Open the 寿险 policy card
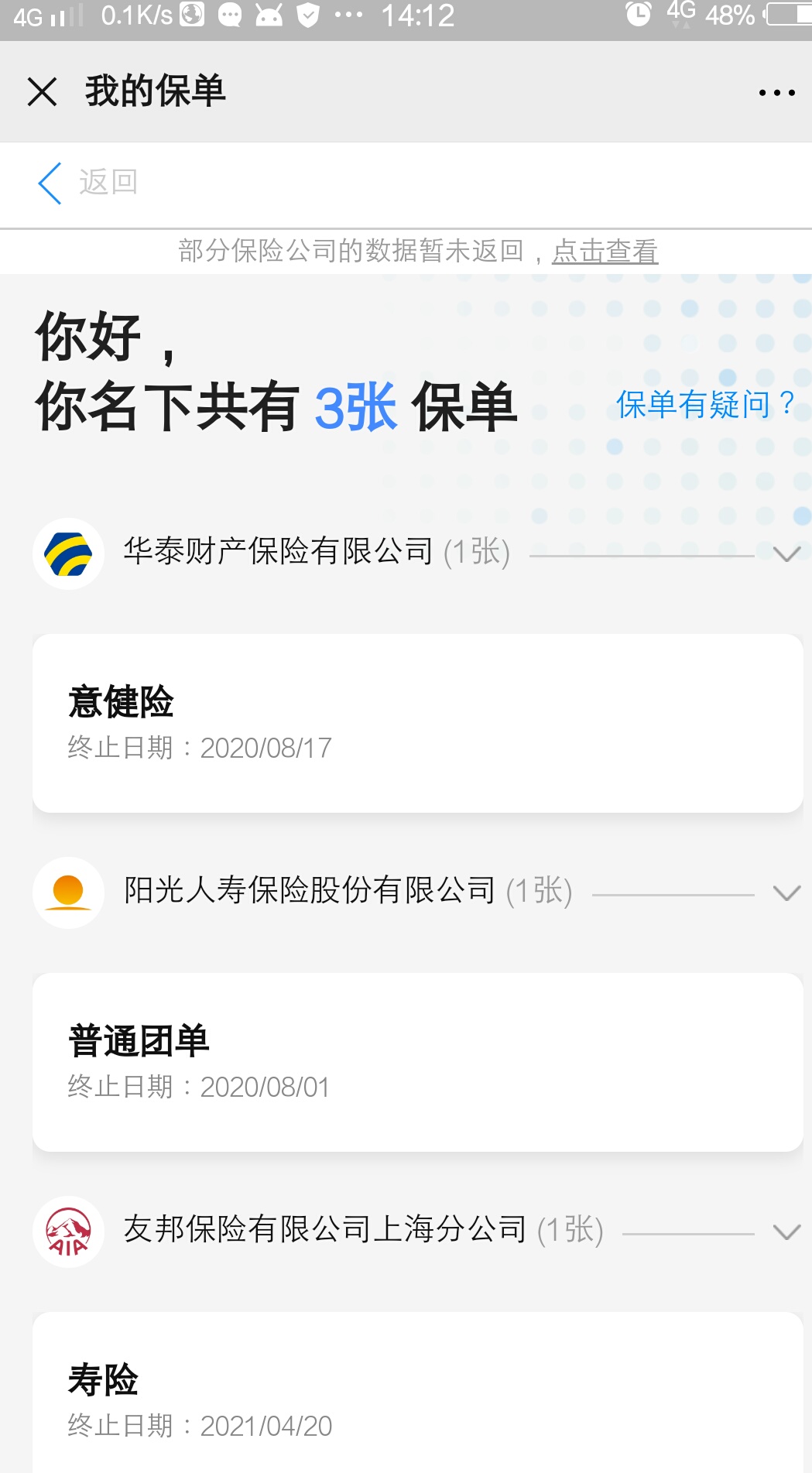 417,1392
